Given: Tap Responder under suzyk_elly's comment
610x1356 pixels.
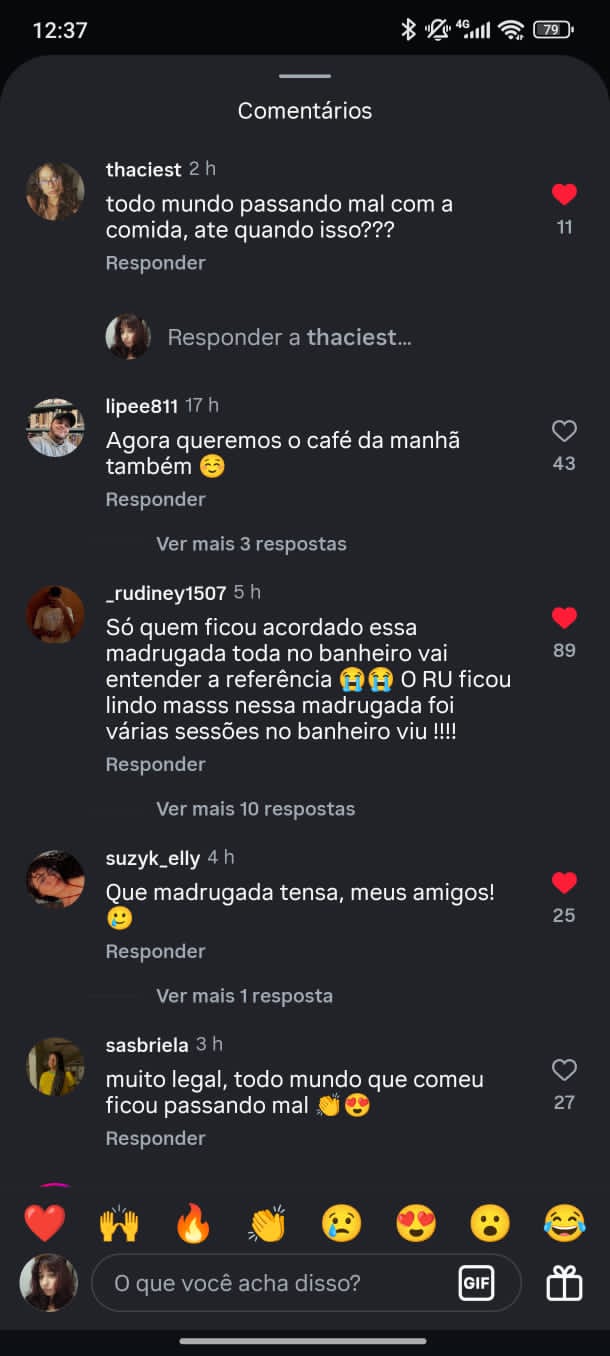Looking at the screenshot, I should click(x=155, y=951).
